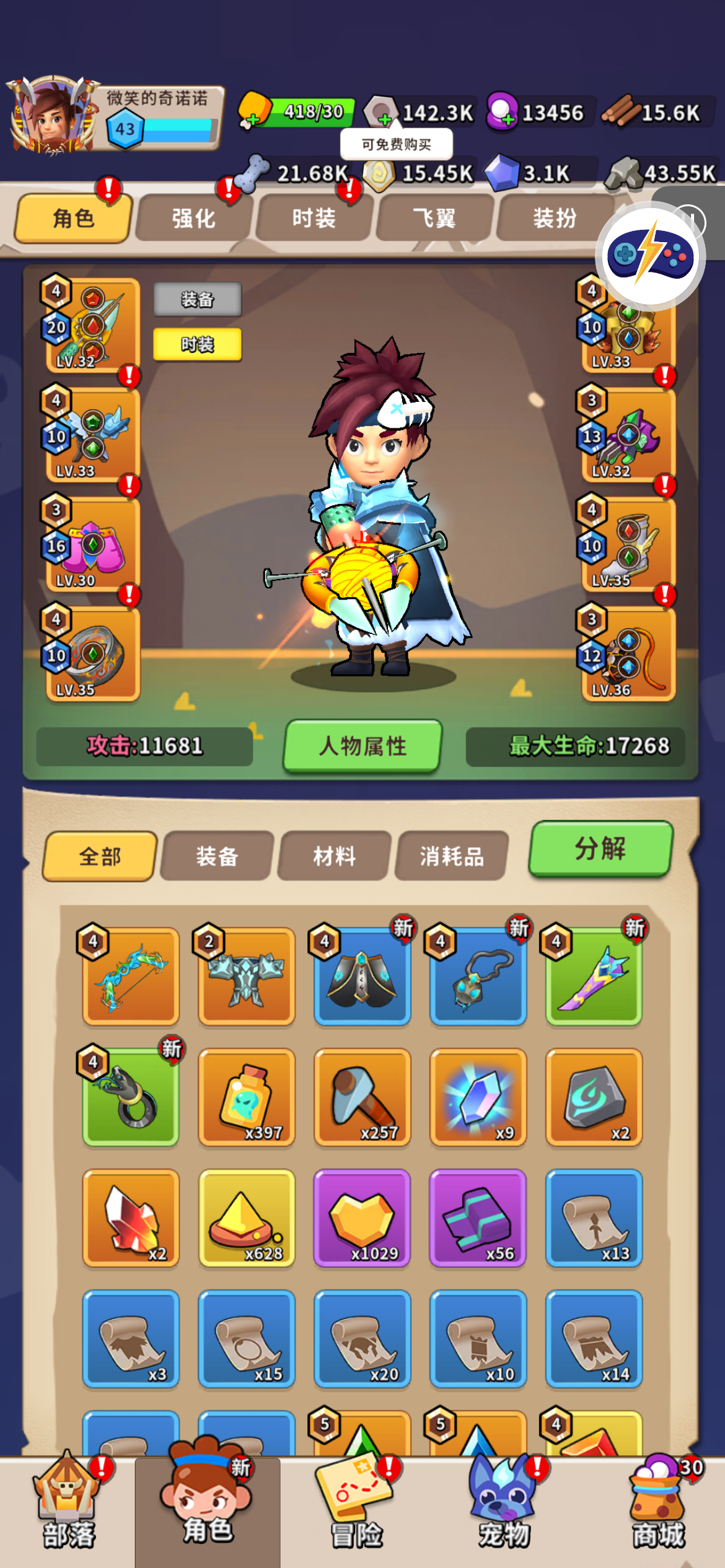The width and height of the screenshot is (725, 1568).
Task: Filter inventory by 装备
Action: 217,856
